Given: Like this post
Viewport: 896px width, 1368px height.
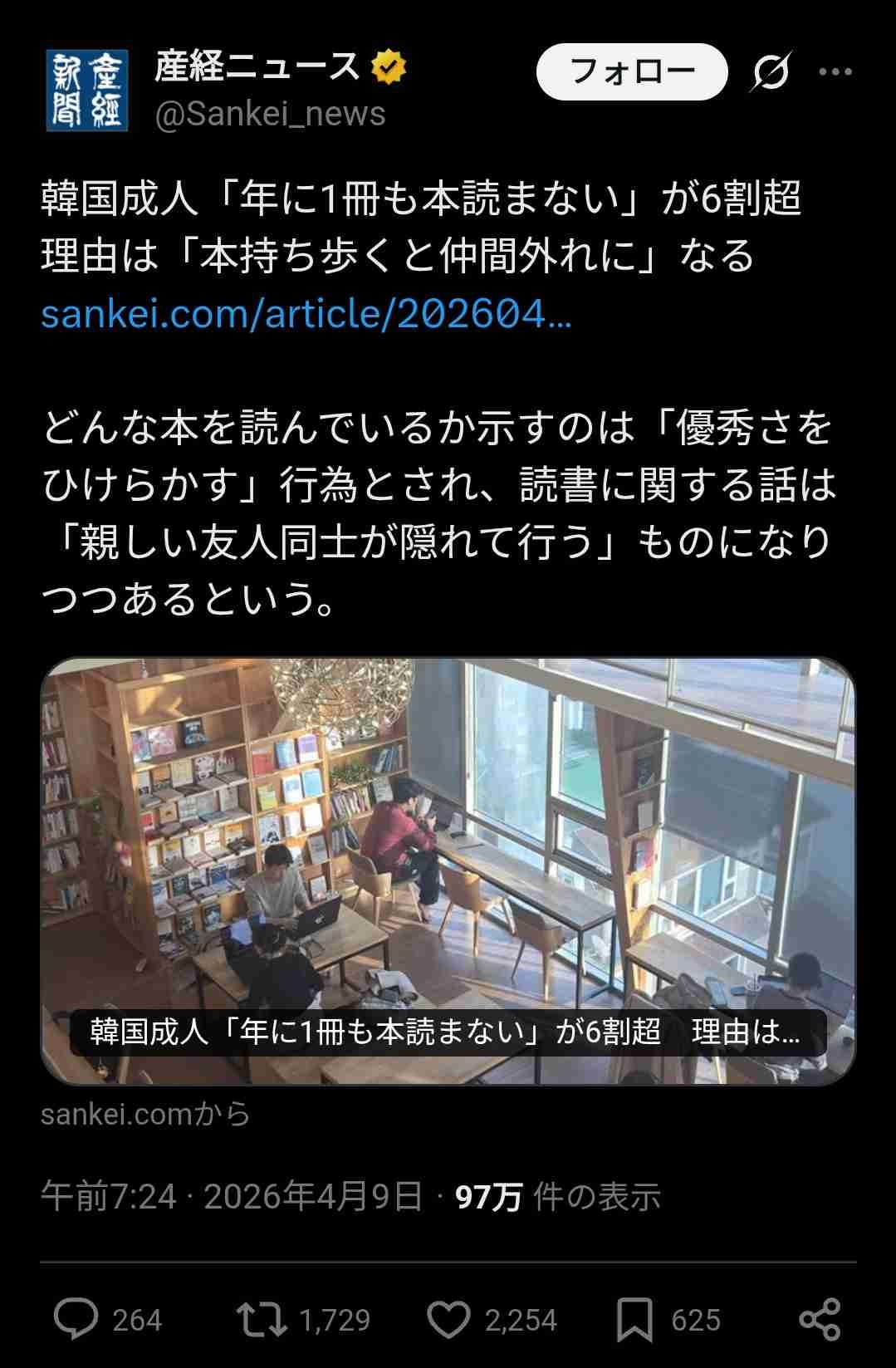Looking at the screenshot, I should (x=448, y=1319).
